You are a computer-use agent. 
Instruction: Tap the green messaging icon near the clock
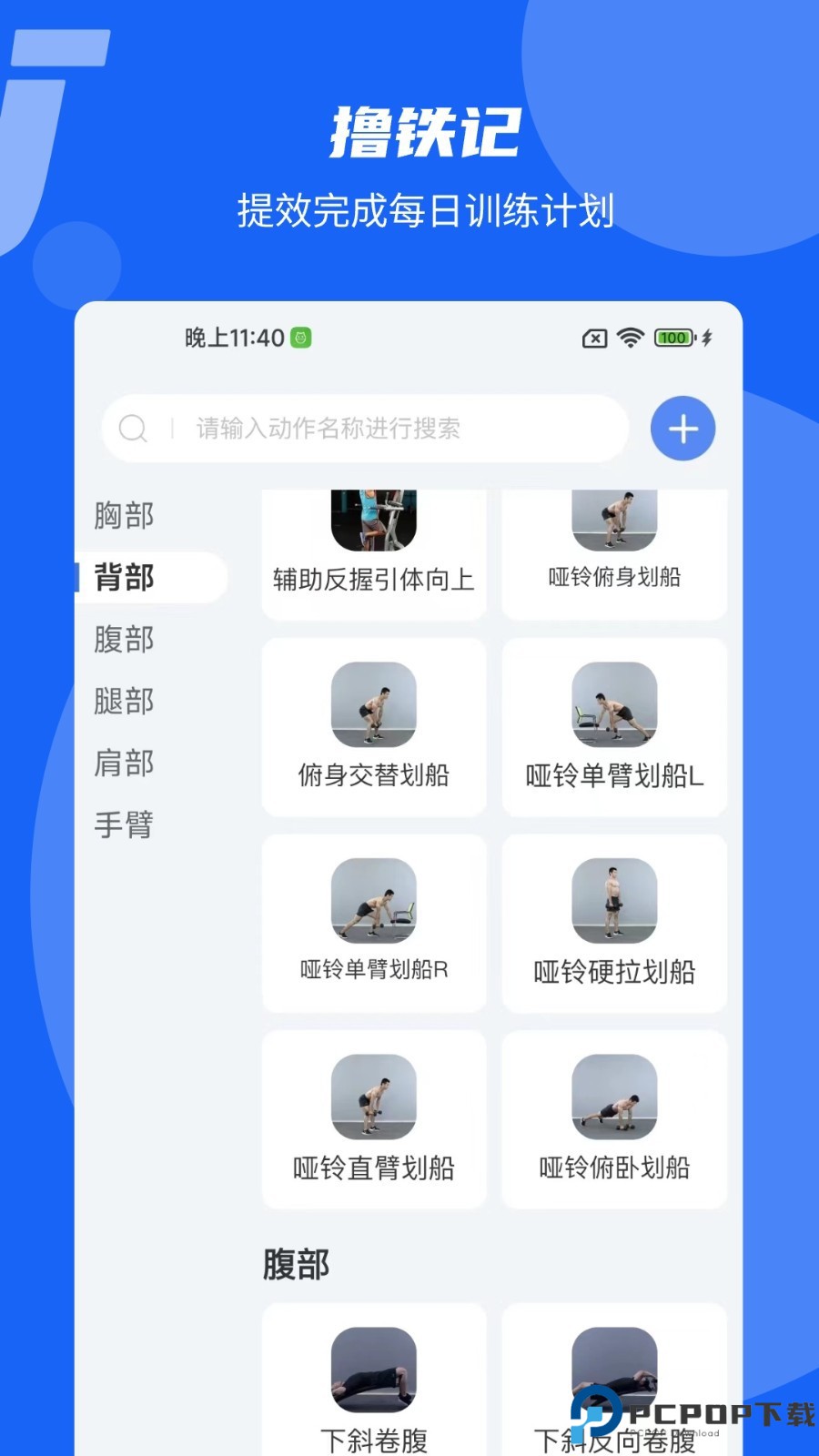coord(303,336)
